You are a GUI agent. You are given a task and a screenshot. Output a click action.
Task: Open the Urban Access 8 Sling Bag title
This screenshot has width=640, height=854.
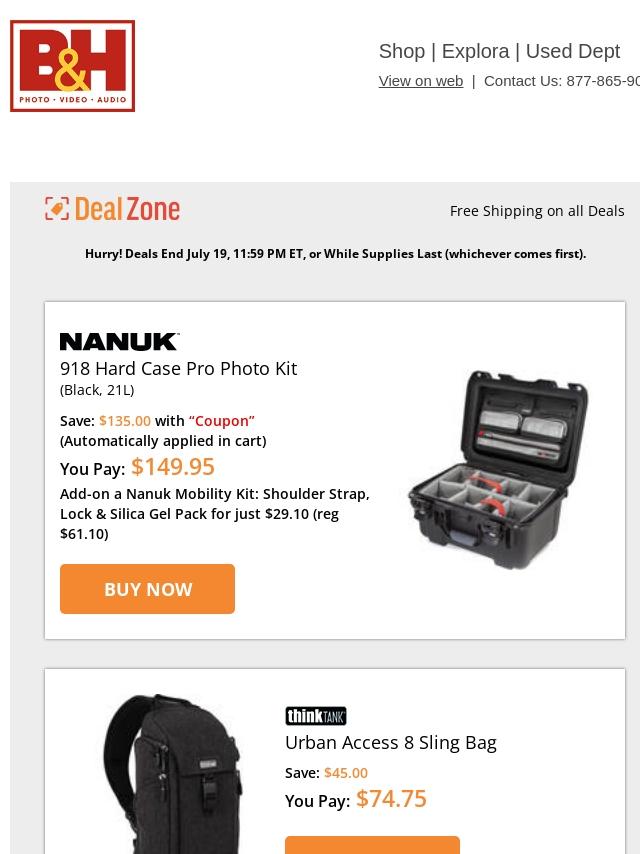(x=390, y=742)
